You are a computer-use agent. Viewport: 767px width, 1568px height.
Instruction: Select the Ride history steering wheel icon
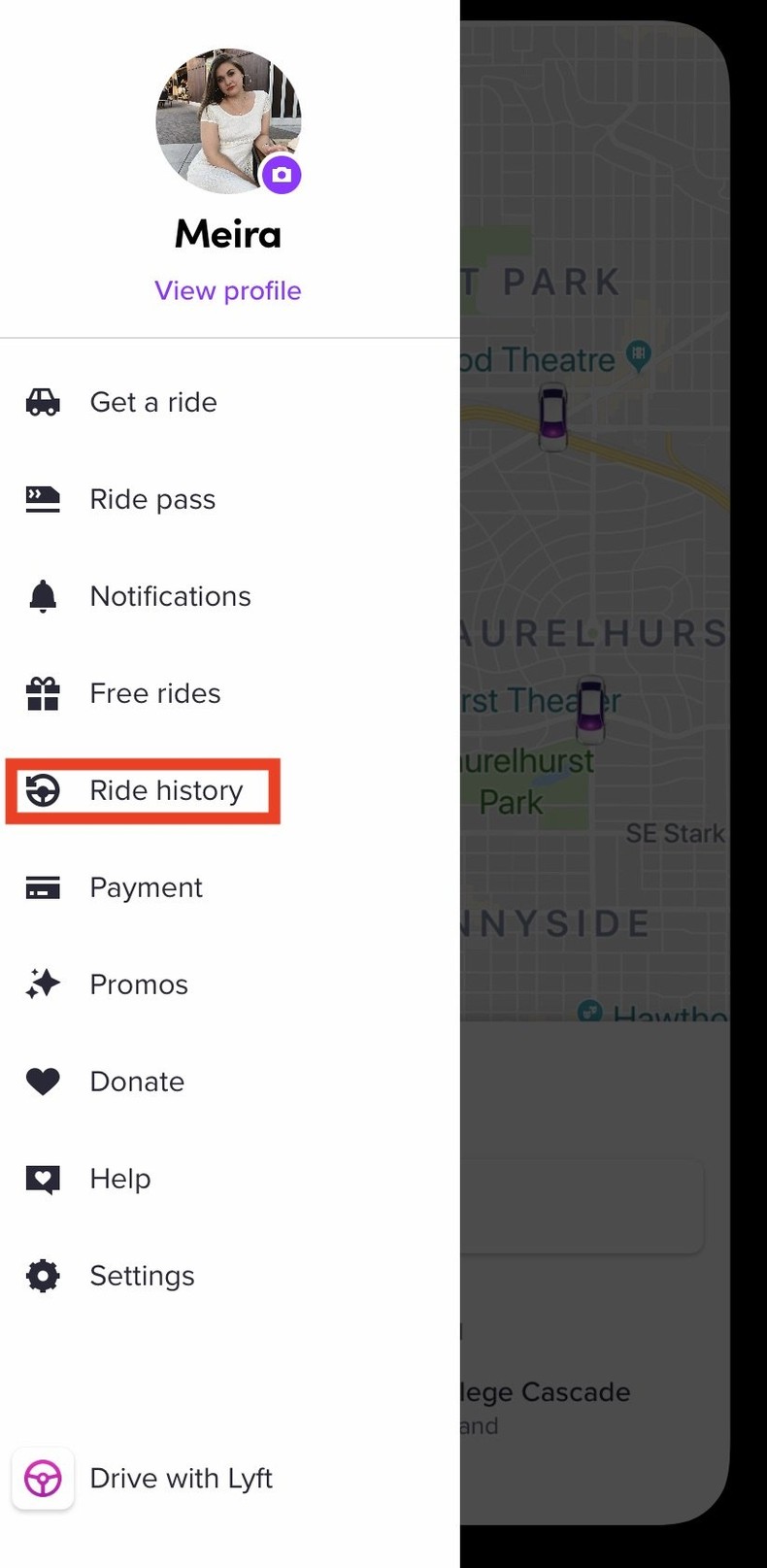43,790
